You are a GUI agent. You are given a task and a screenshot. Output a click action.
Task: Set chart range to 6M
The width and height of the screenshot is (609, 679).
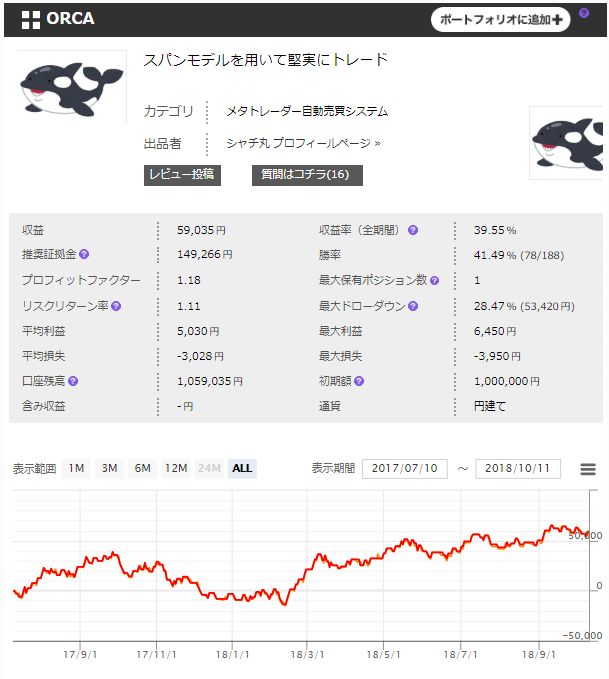click(143, 469)
